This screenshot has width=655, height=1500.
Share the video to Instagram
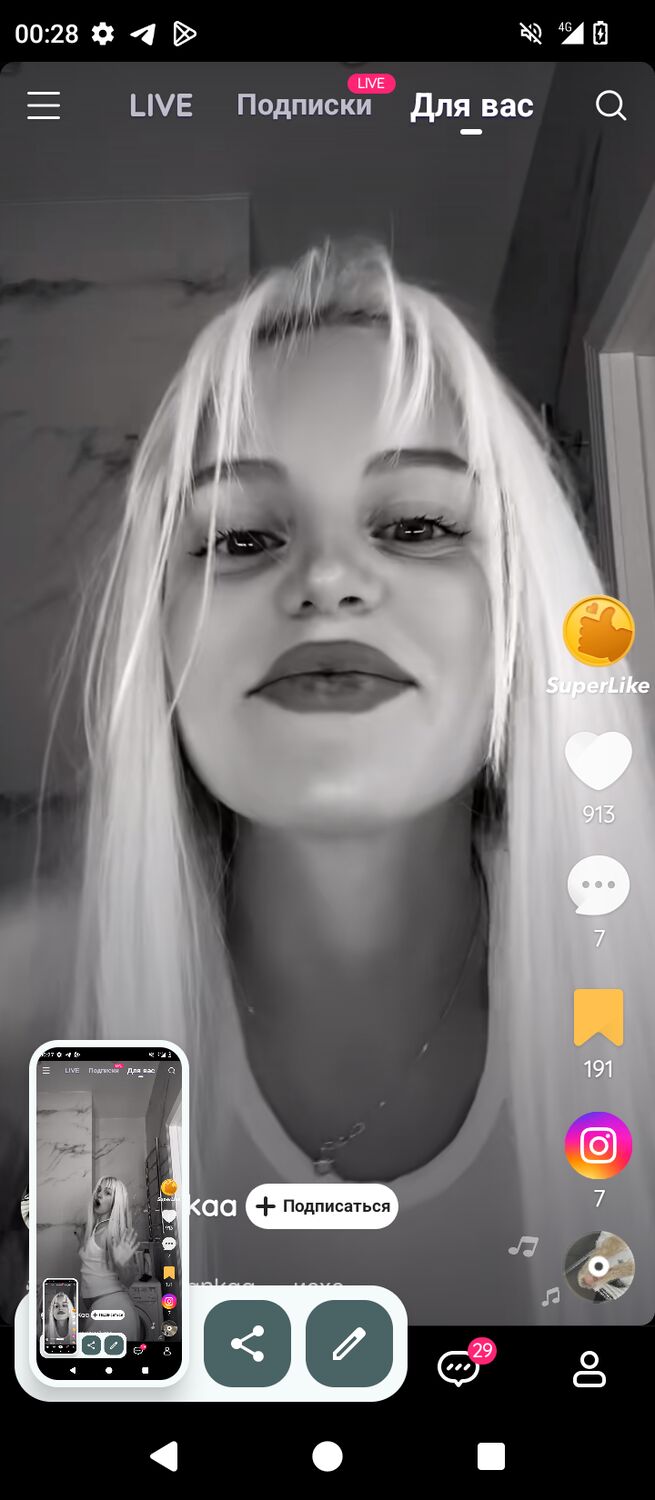tap(598, 1146)
